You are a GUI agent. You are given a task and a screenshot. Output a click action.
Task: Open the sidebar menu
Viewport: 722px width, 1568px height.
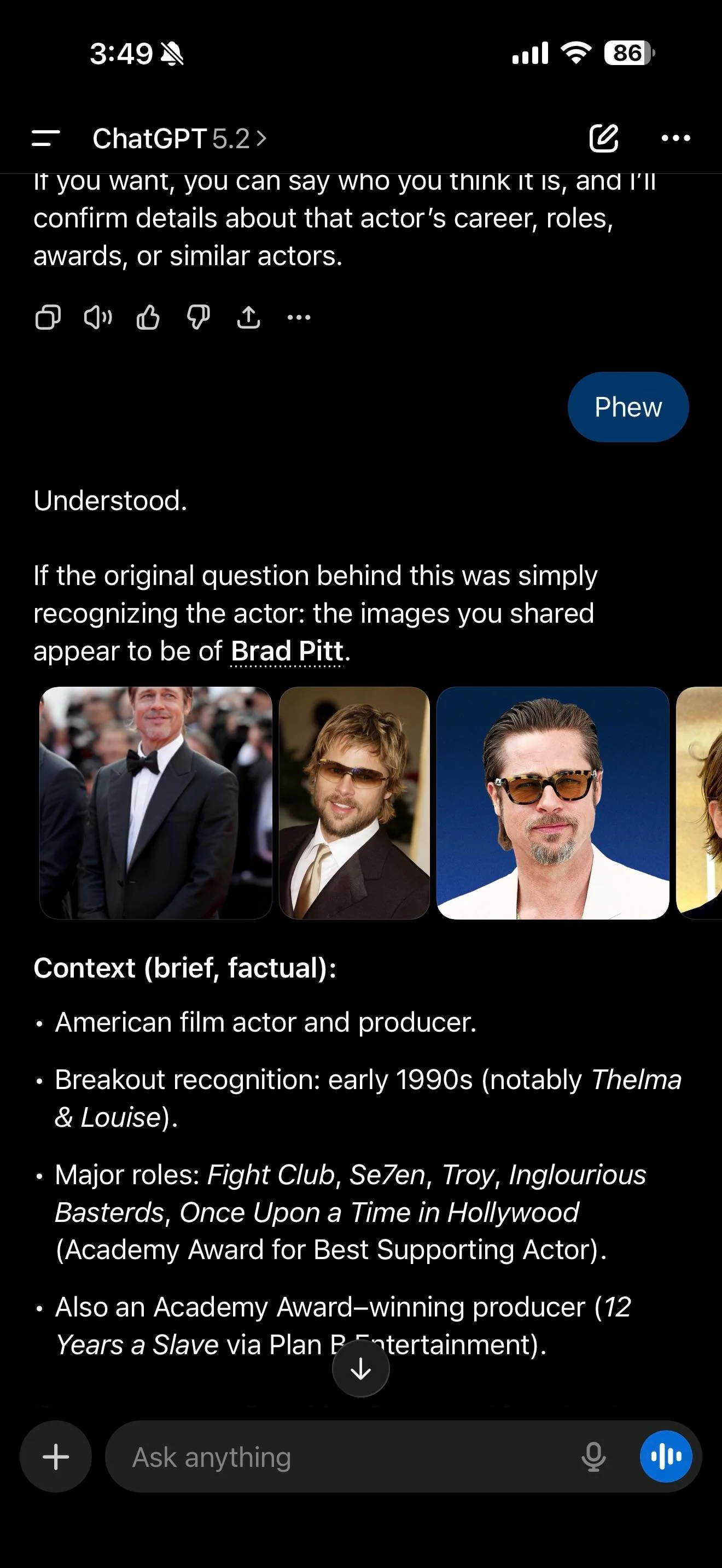pos(45,139)
